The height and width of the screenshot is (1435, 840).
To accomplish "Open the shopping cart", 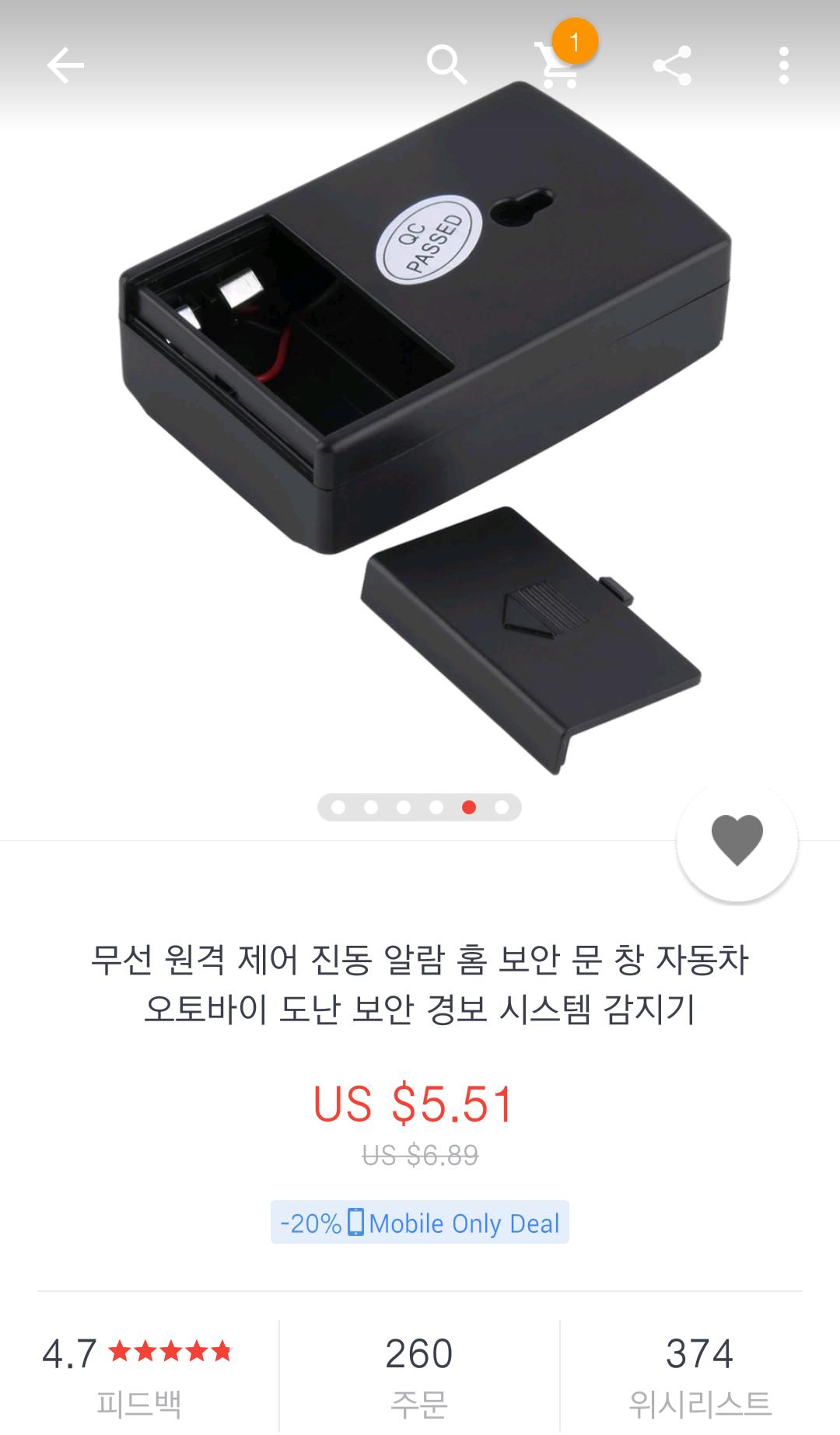I will click(558, 65).
